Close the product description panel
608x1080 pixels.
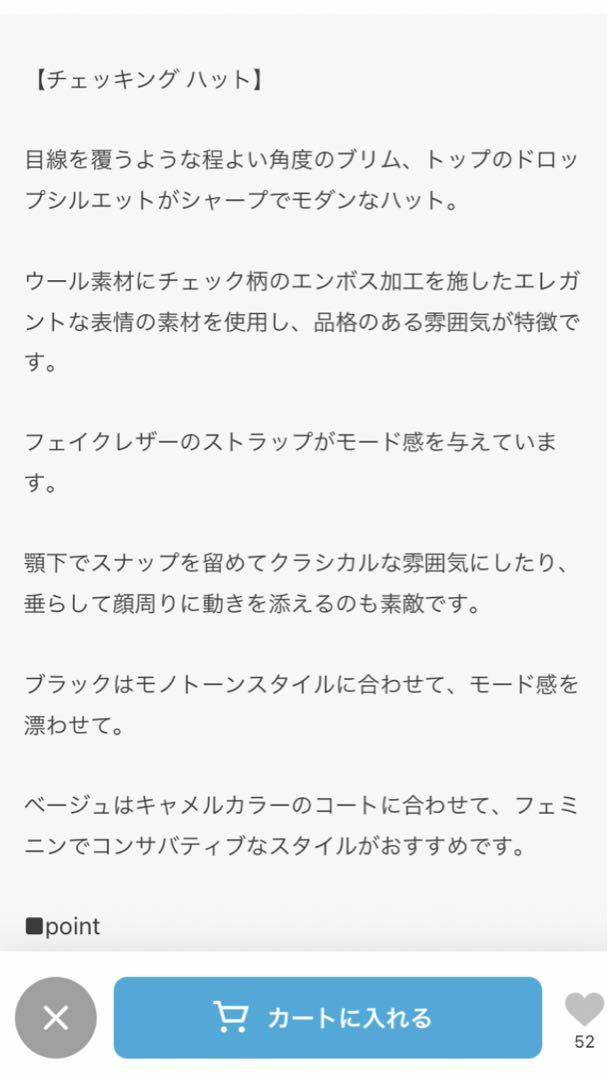pyautogui.click(x=56, y=1017)
